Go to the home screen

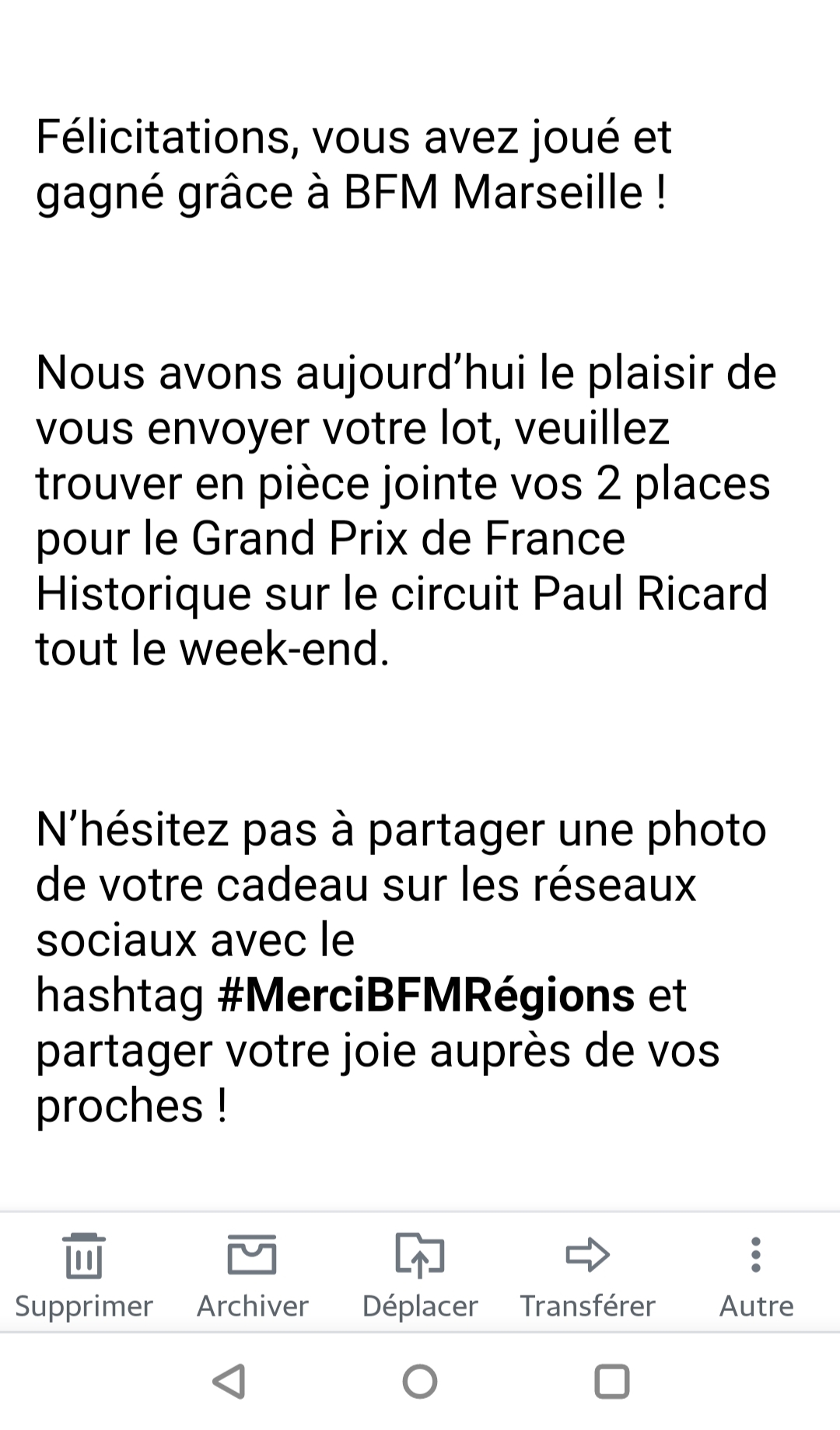420,1382
